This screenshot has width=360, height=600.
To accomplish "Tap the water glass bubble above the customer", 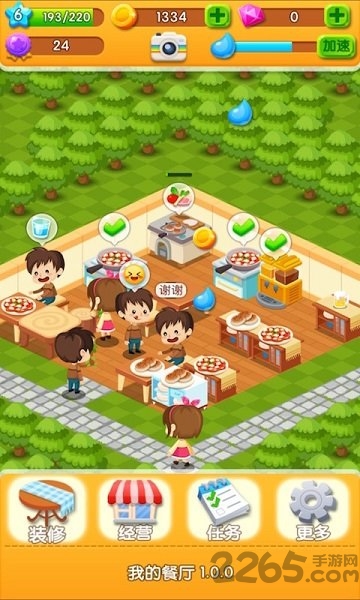I will (x=42, y=229).
